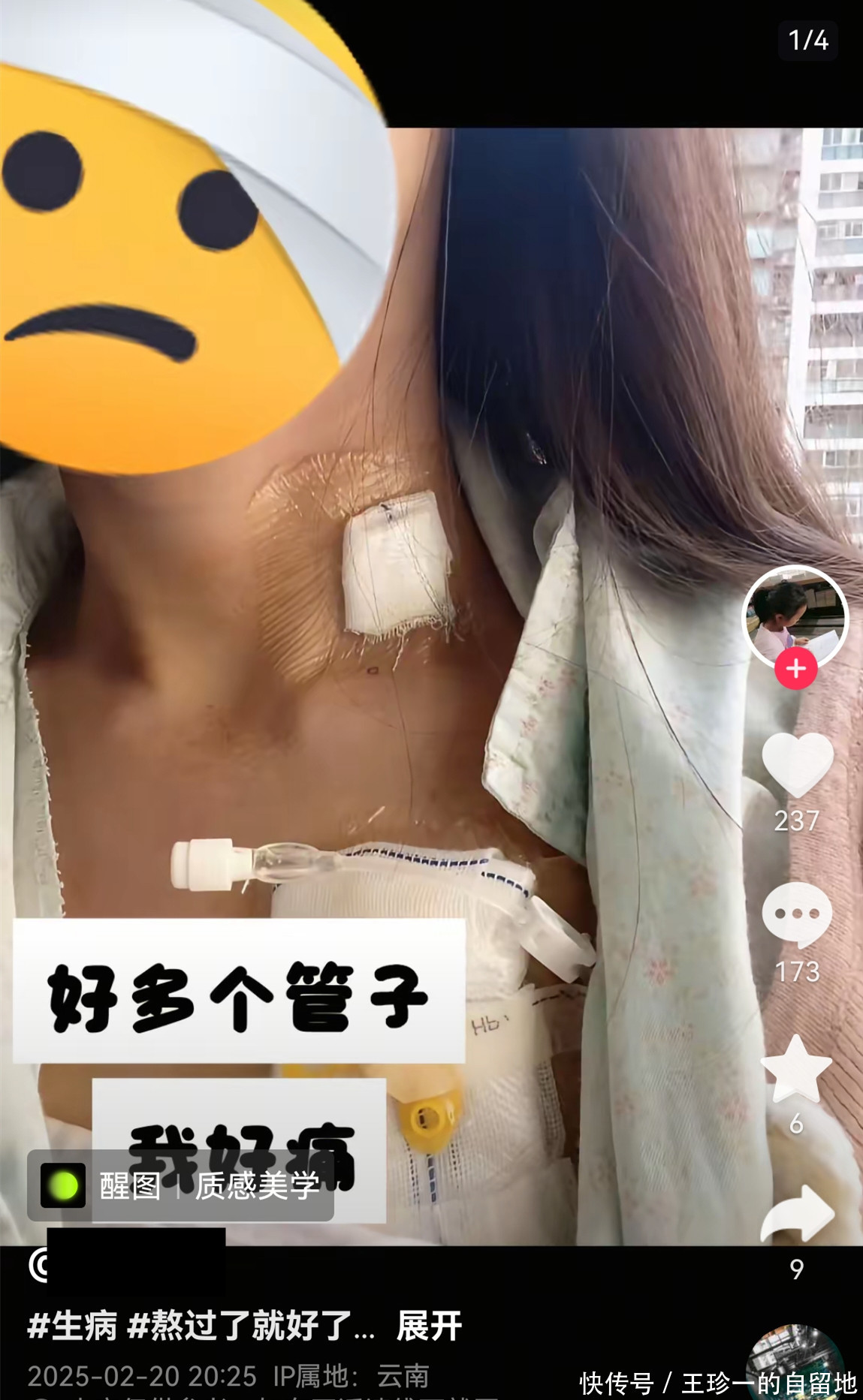Follow the author with the red plus button
The width and height of the screenshot is (863, 1400).
pos(796,669)
